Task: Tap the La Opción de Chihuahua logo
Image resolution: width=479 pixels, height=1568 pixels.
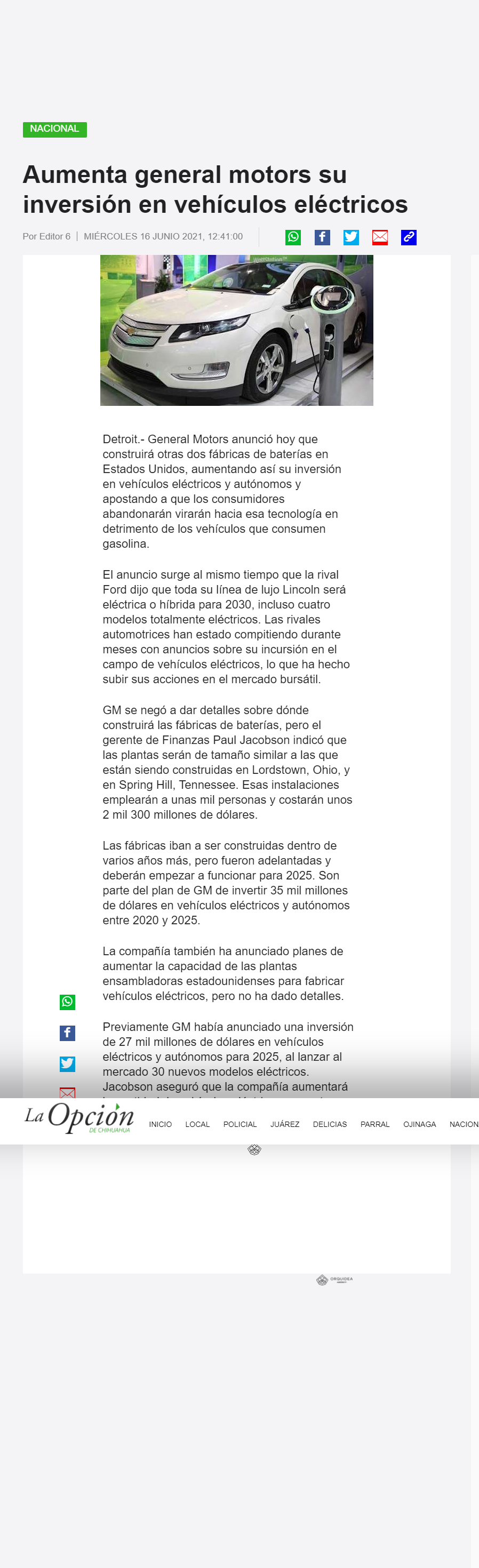Action: [x=79, y=1118]
